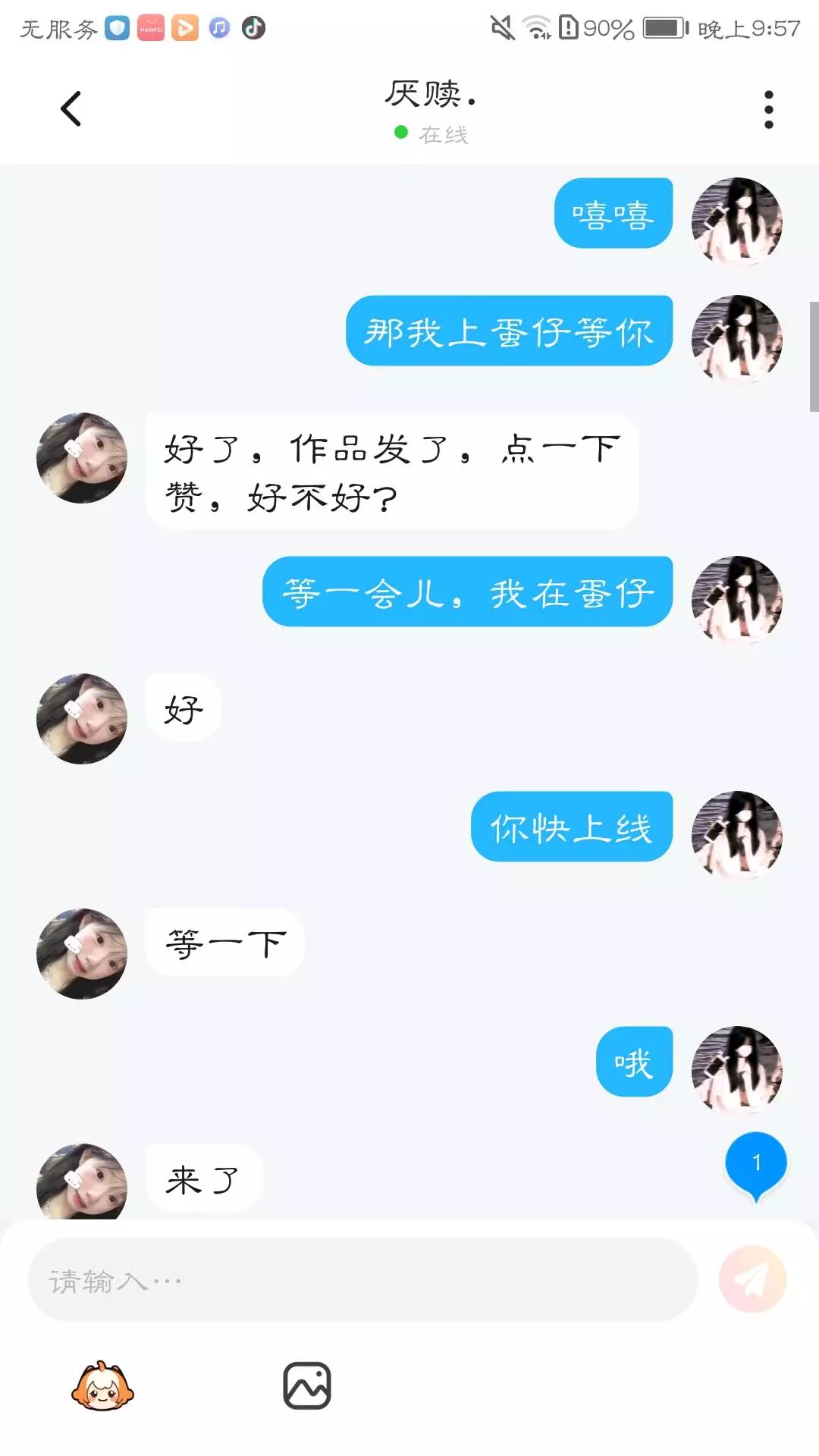819x1456 pixels.
Task: Open my avatar beside 那我上蛋仔等你
Action: (x=736, y=339)
